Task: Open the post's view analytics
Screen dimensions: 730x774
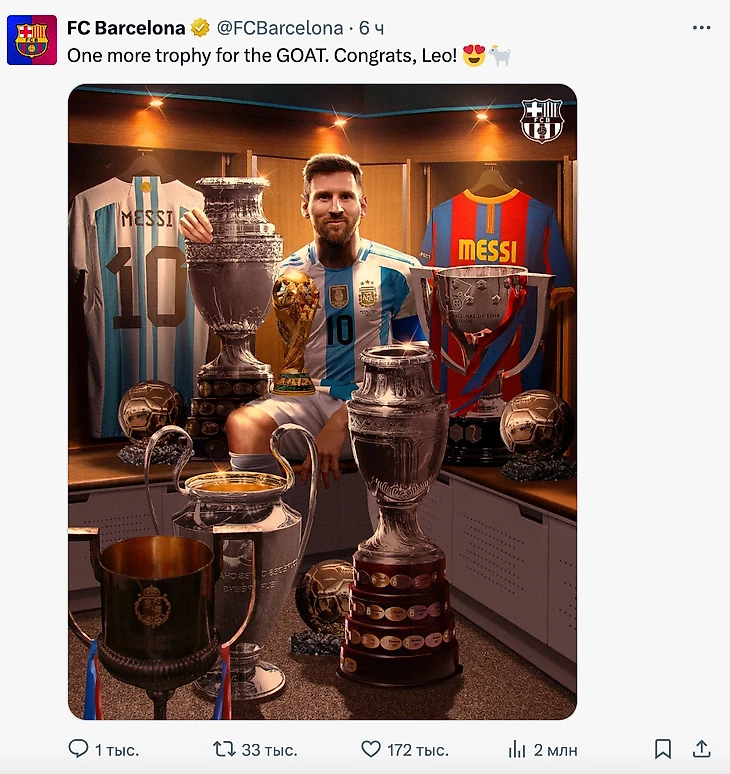Action: (518, 749)
